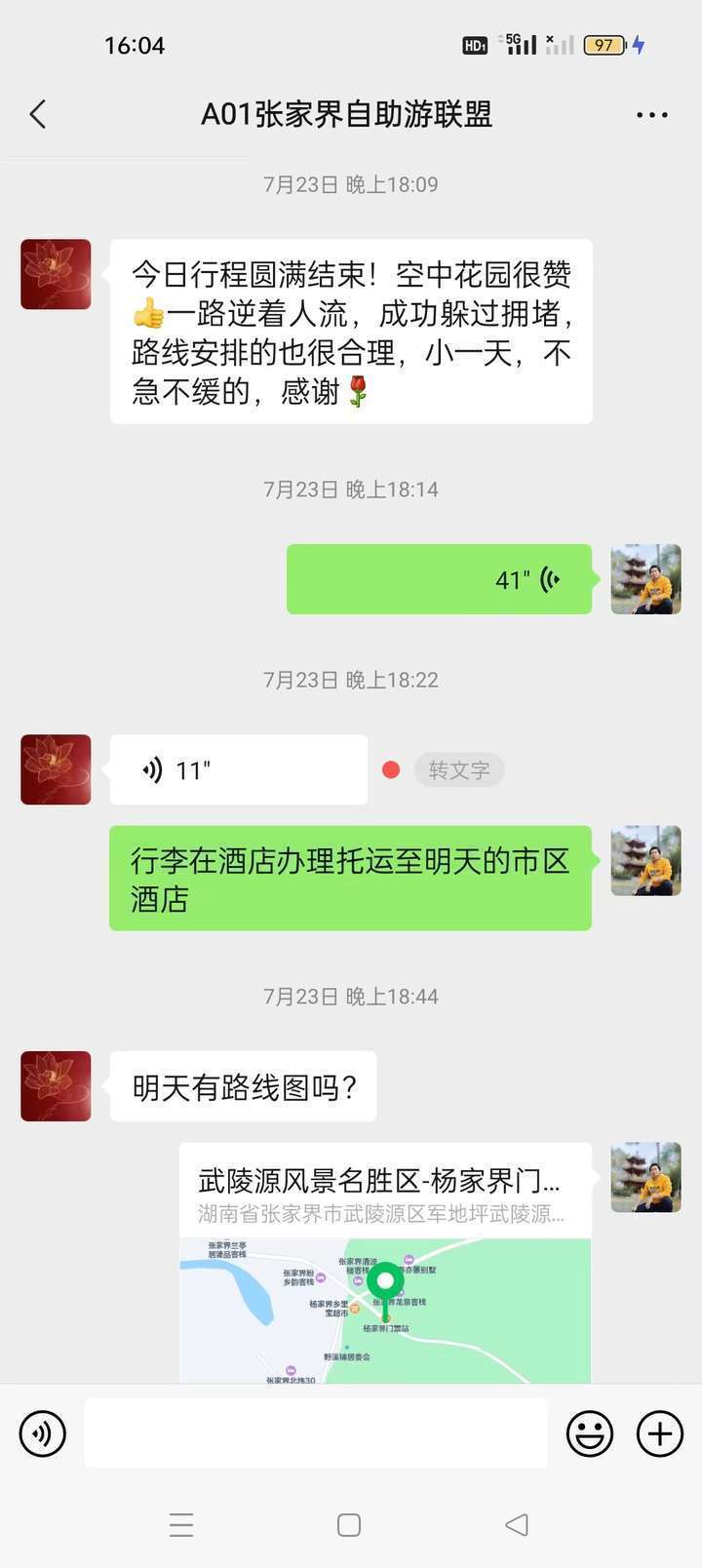This screenshot has width=702, height=1568.
Task: Focus the message text field
Action: (315, 1433)
